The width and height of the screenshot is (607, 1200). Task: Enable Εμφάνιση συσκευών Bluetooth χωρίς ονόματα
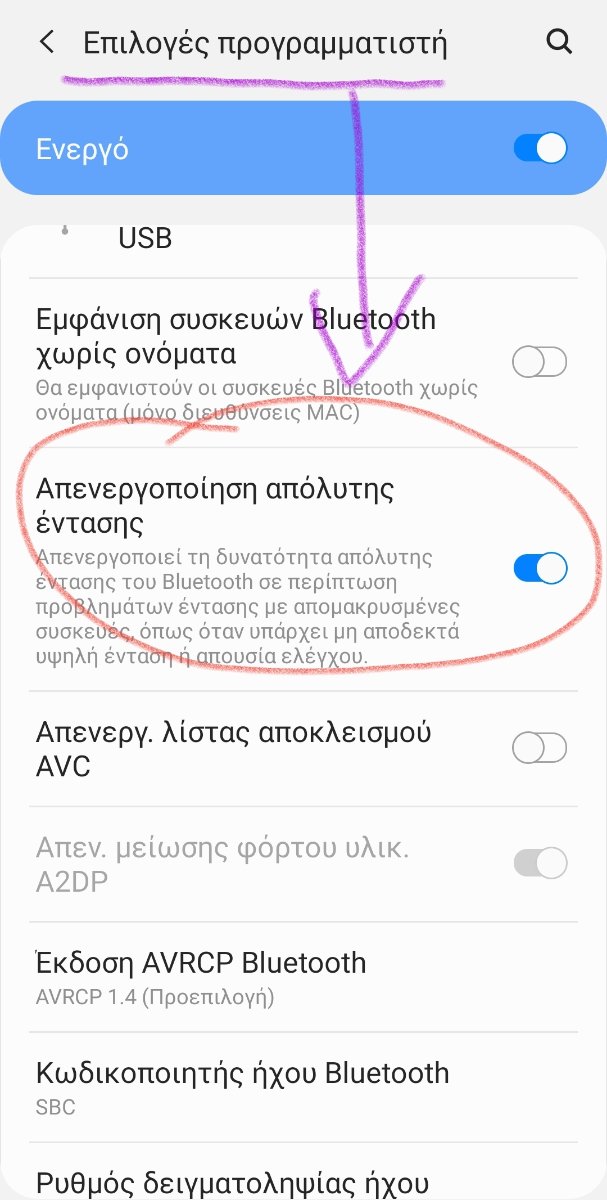coord(540,362)
